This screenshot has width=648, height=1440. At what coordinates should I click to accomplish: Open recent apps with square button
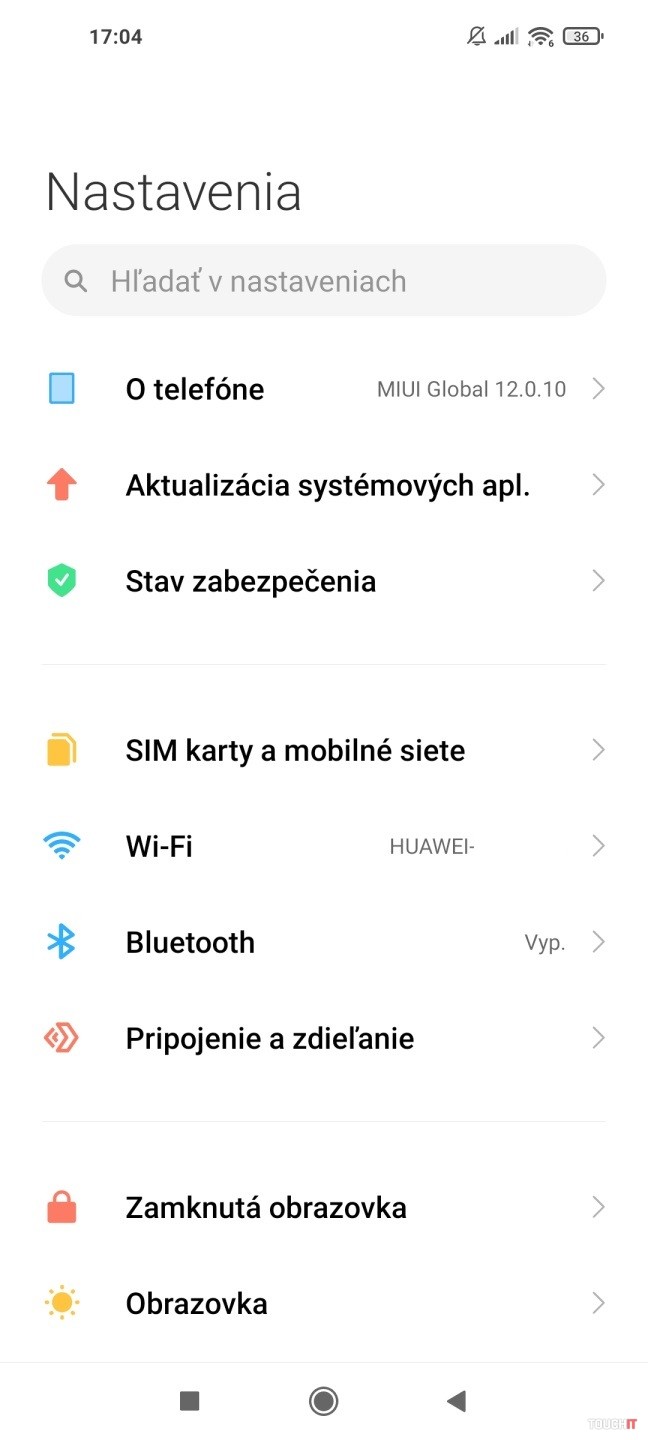coord(190,1401)
